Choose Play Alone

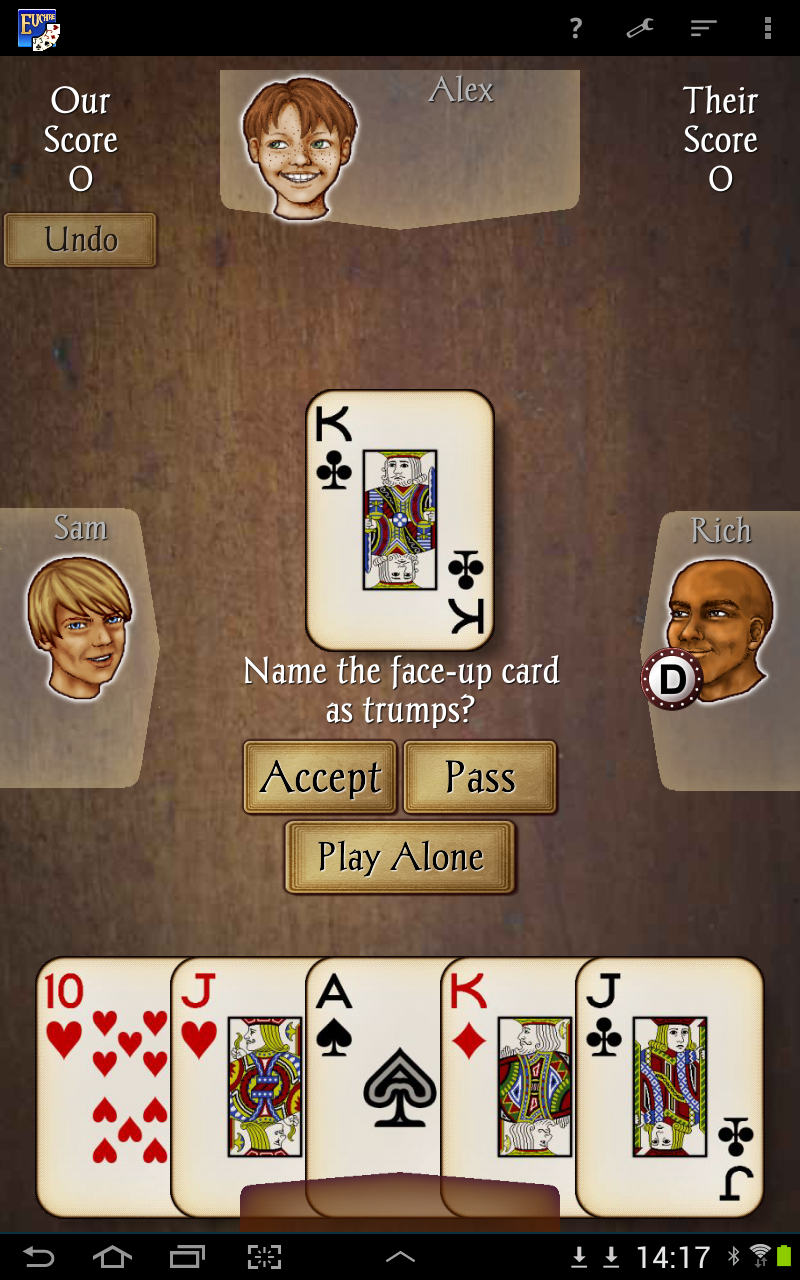click(x=400, y=857)
